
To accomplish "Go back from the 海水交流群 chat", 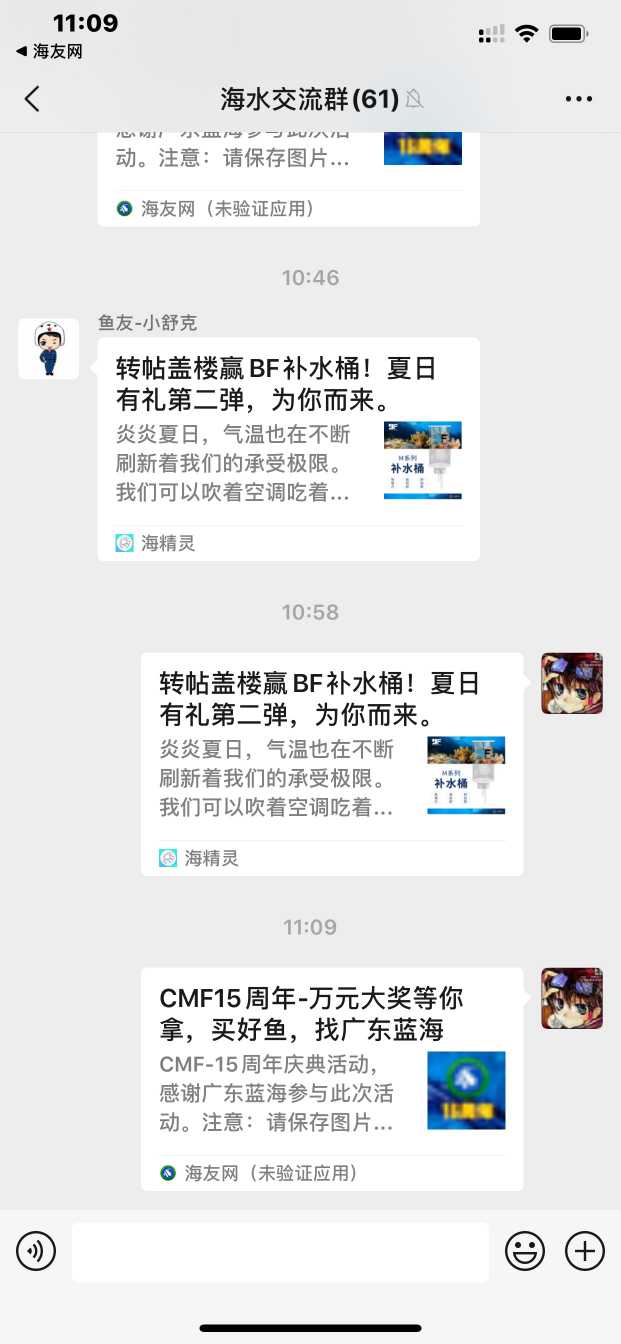I will coord(32,98).
